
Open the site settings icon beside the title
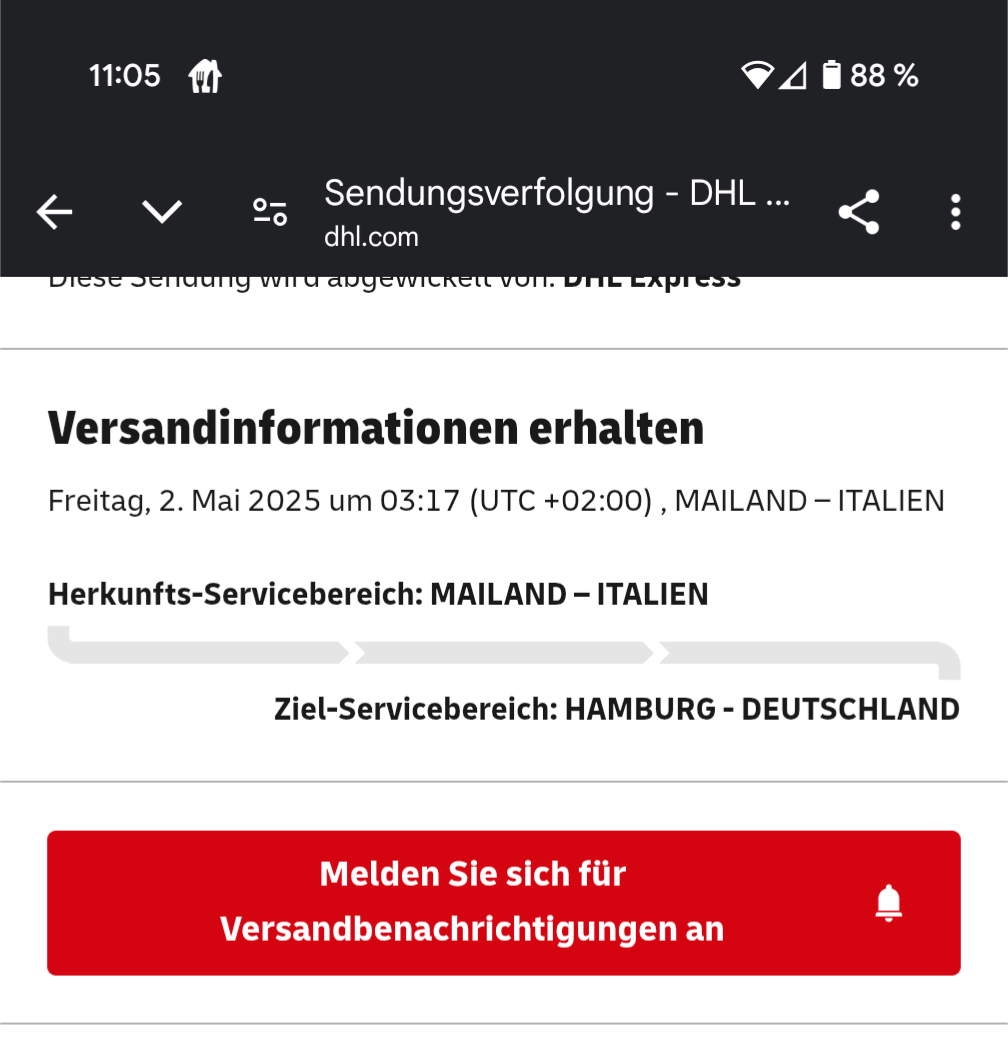click(270, 212)
